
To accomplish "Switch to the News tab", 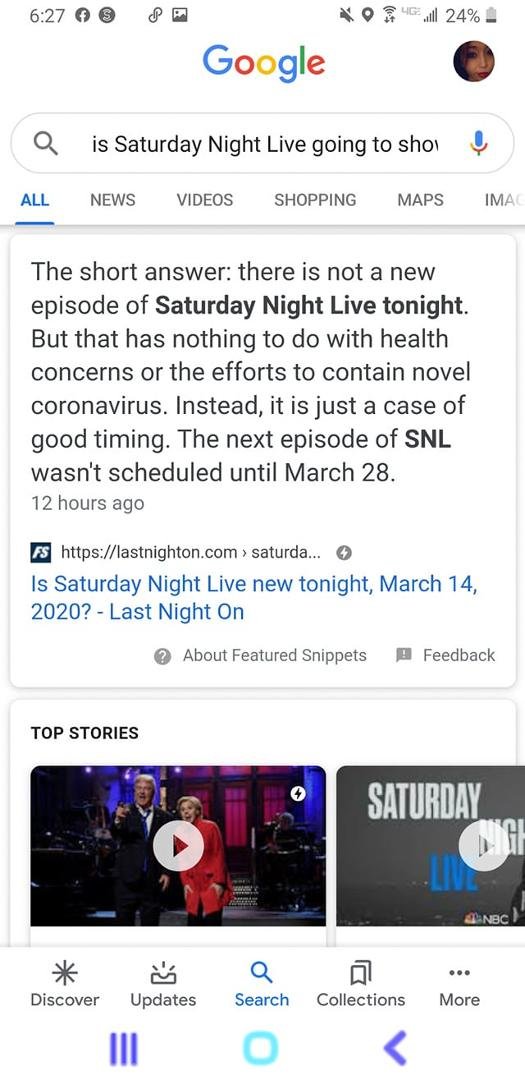I will click(x=112, y=200).
